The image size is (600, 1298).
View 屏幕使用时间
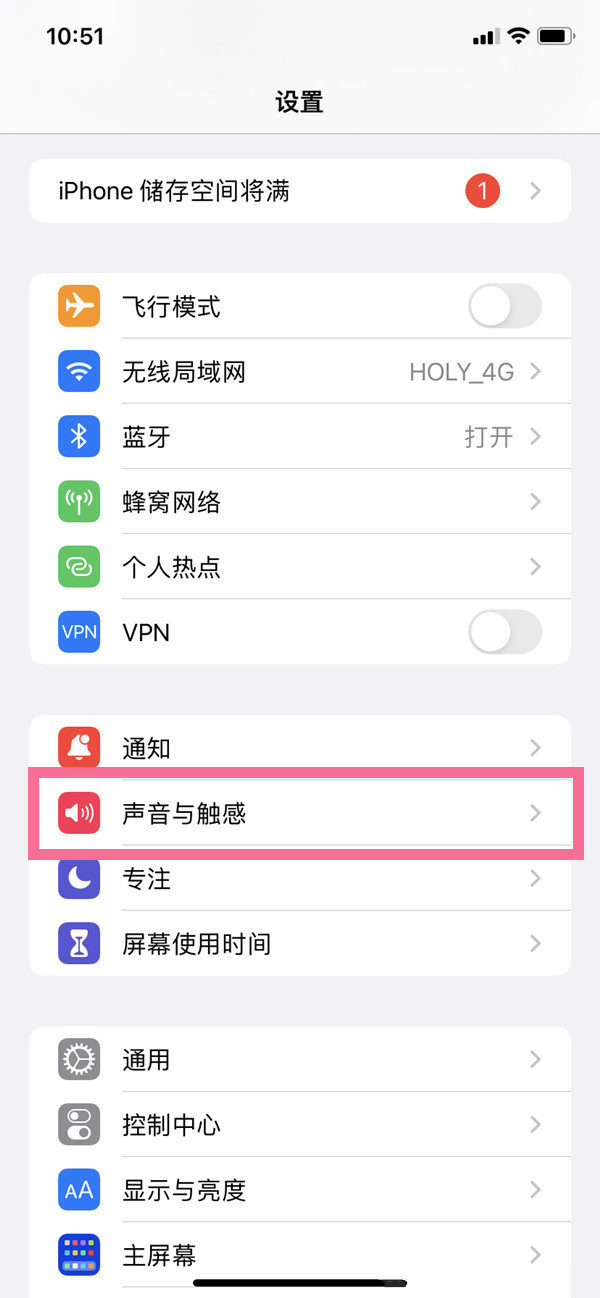pyautogui.click(x=300, y=943)
